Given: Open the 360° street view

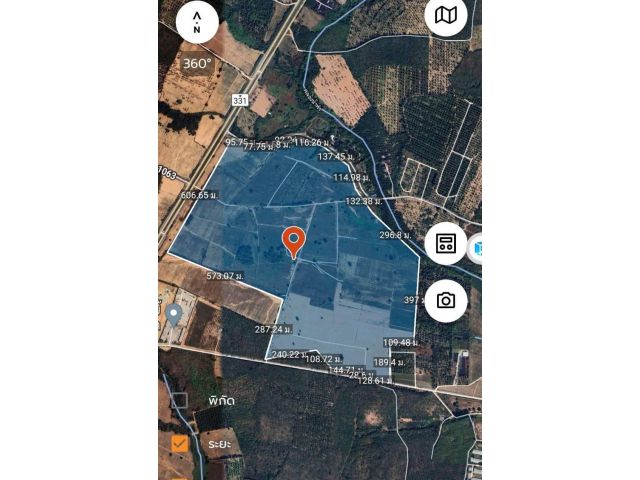Looking at the screenshot, I should 197,63.
